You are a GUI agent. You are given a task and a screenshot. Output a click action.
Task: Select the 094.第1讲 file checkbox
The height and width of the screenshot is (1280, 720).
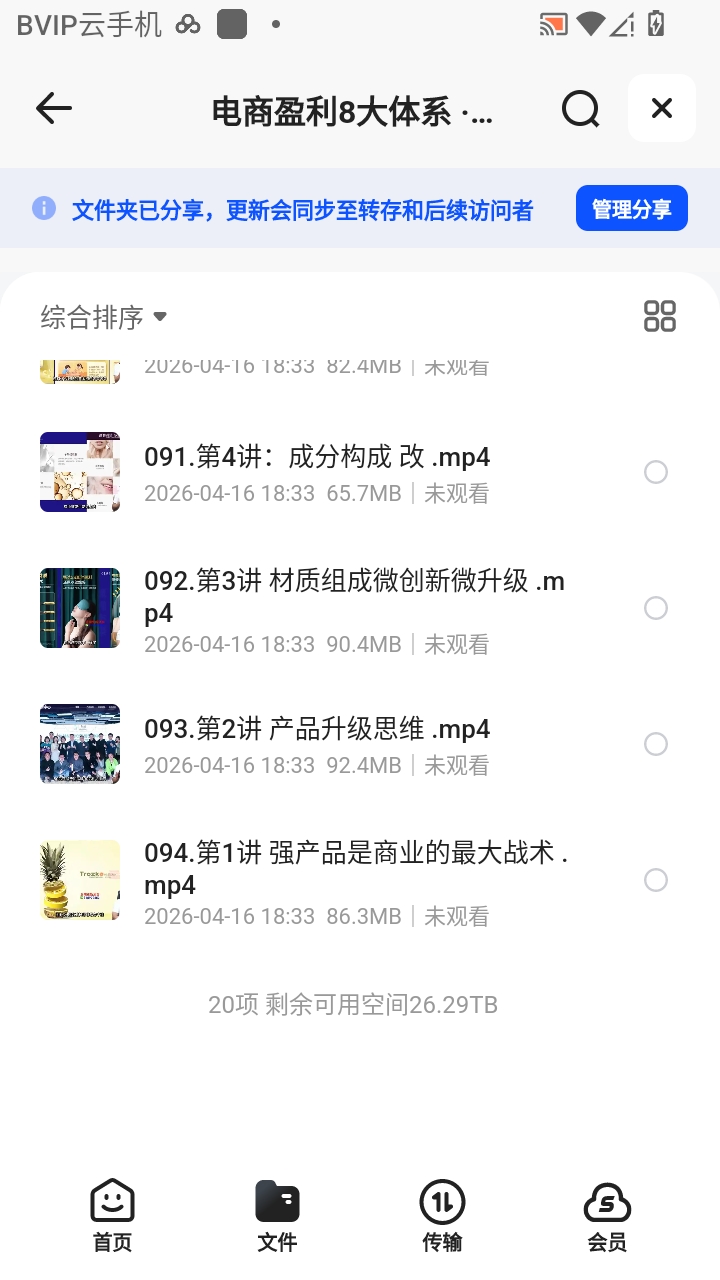656,880
